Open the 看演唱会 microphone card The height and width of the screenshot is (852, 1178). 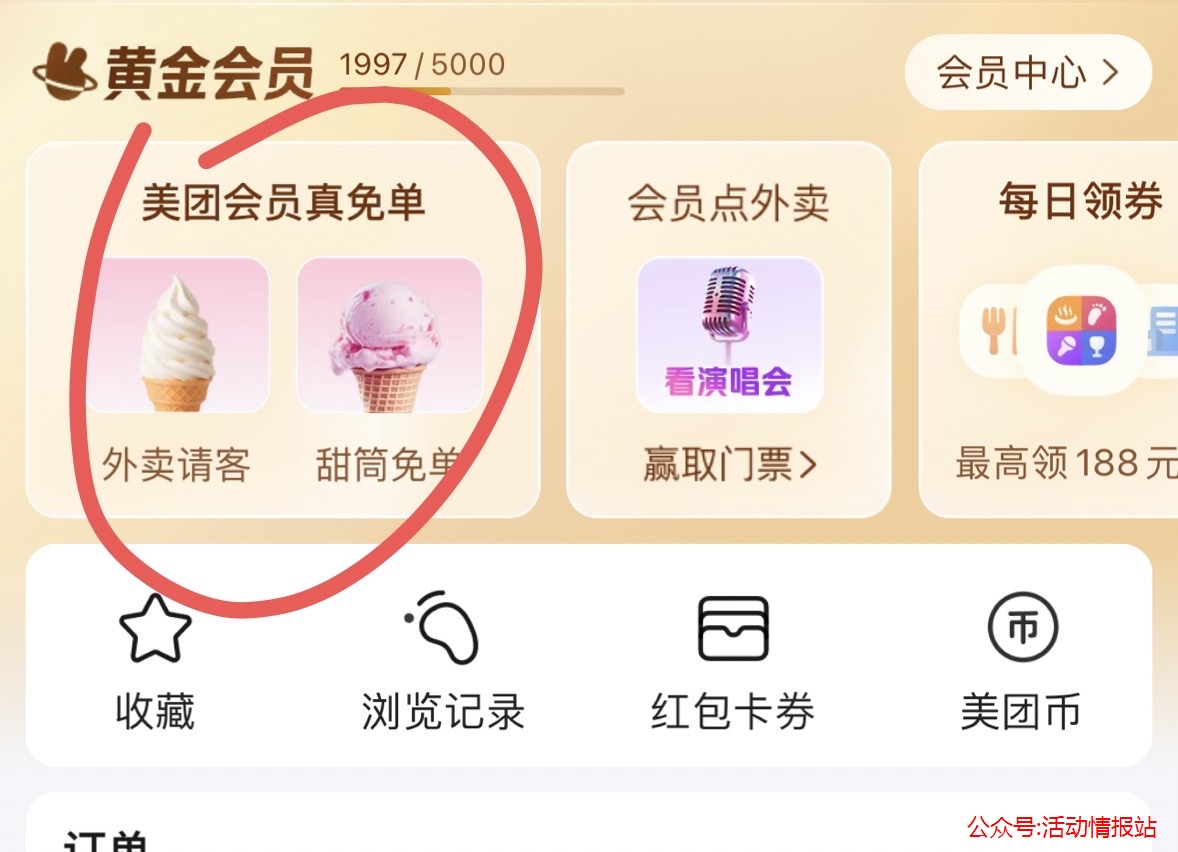729,336
